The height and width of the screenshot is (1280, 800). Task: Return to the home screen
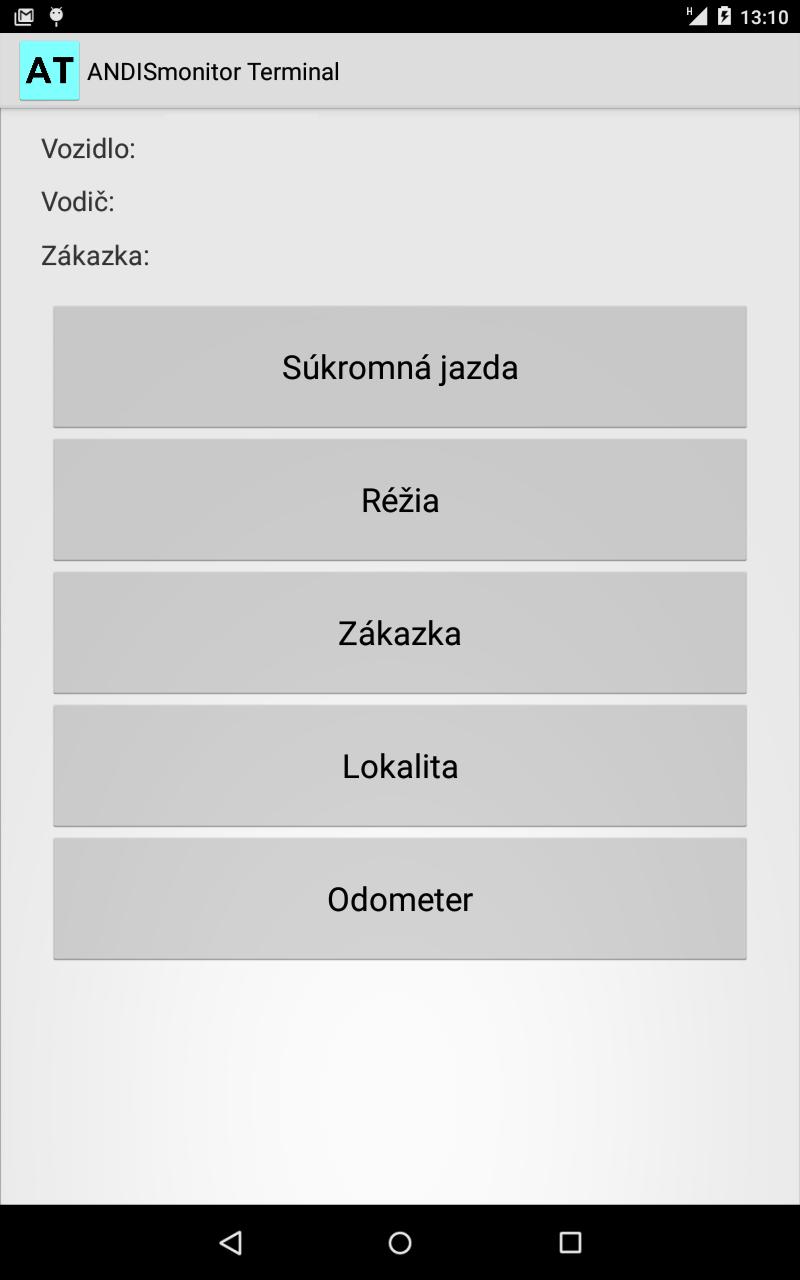[x=400, y=1242]
